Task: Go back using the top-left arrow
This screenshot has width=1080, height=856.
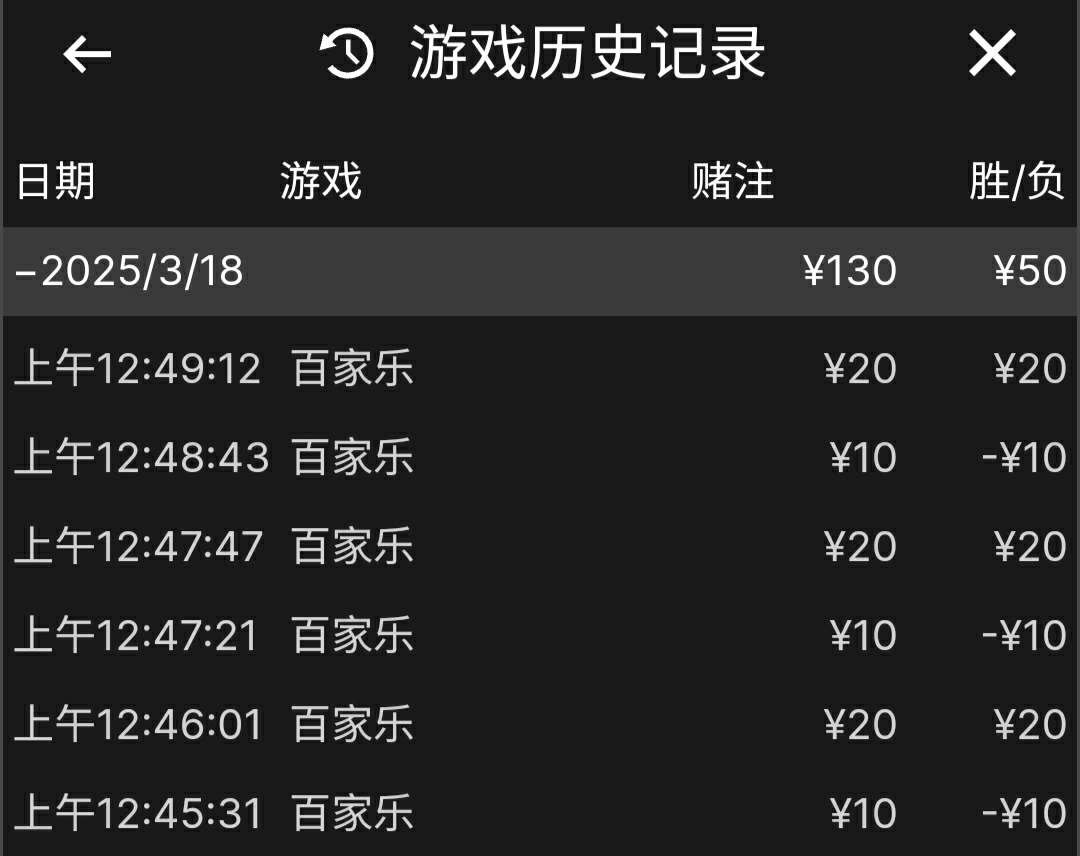Action: click(x=87, y=54)
